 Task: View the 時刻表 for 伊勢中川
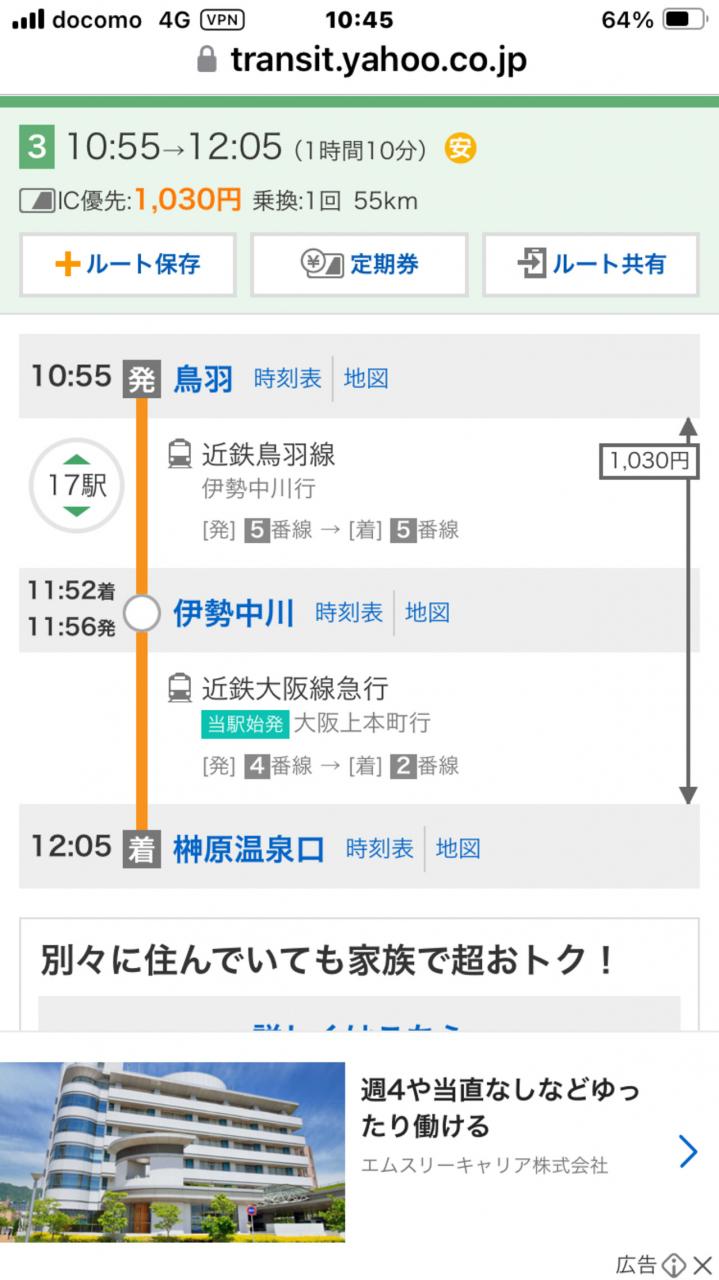click(x=349, y=613)
